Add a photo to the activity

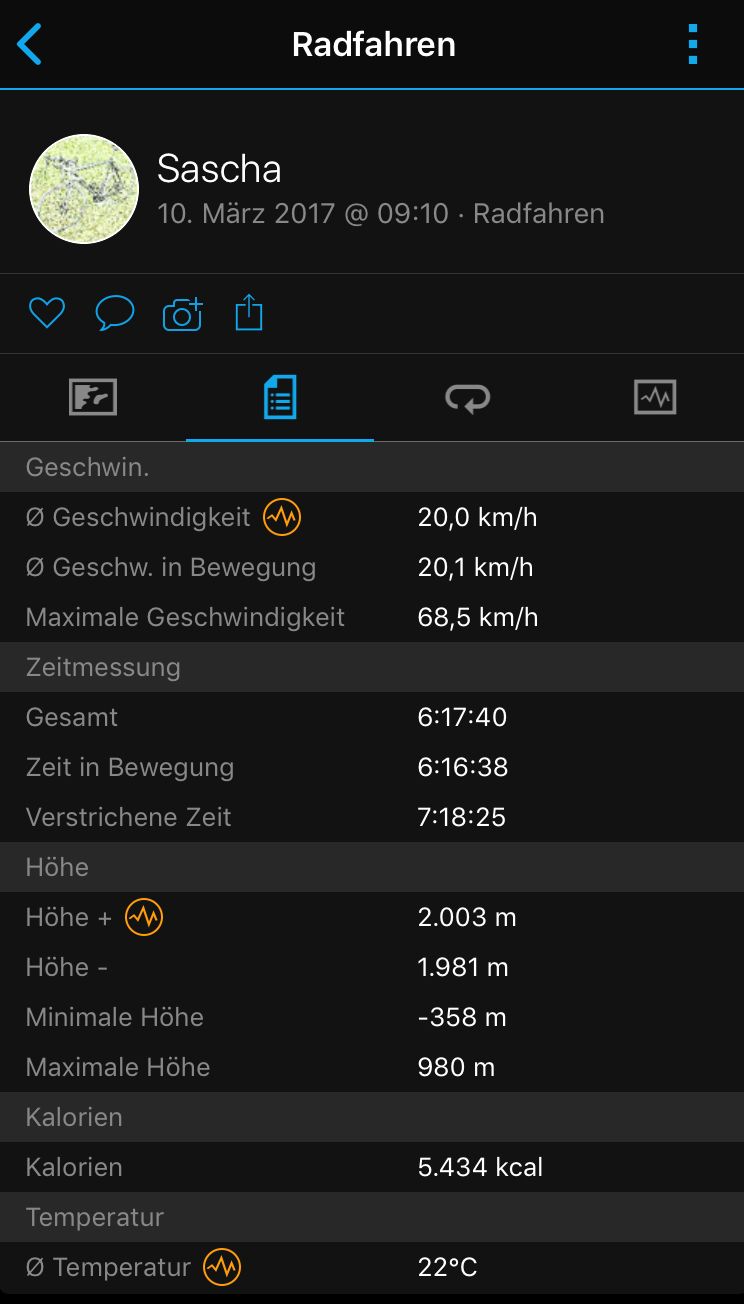coord(182,314)
